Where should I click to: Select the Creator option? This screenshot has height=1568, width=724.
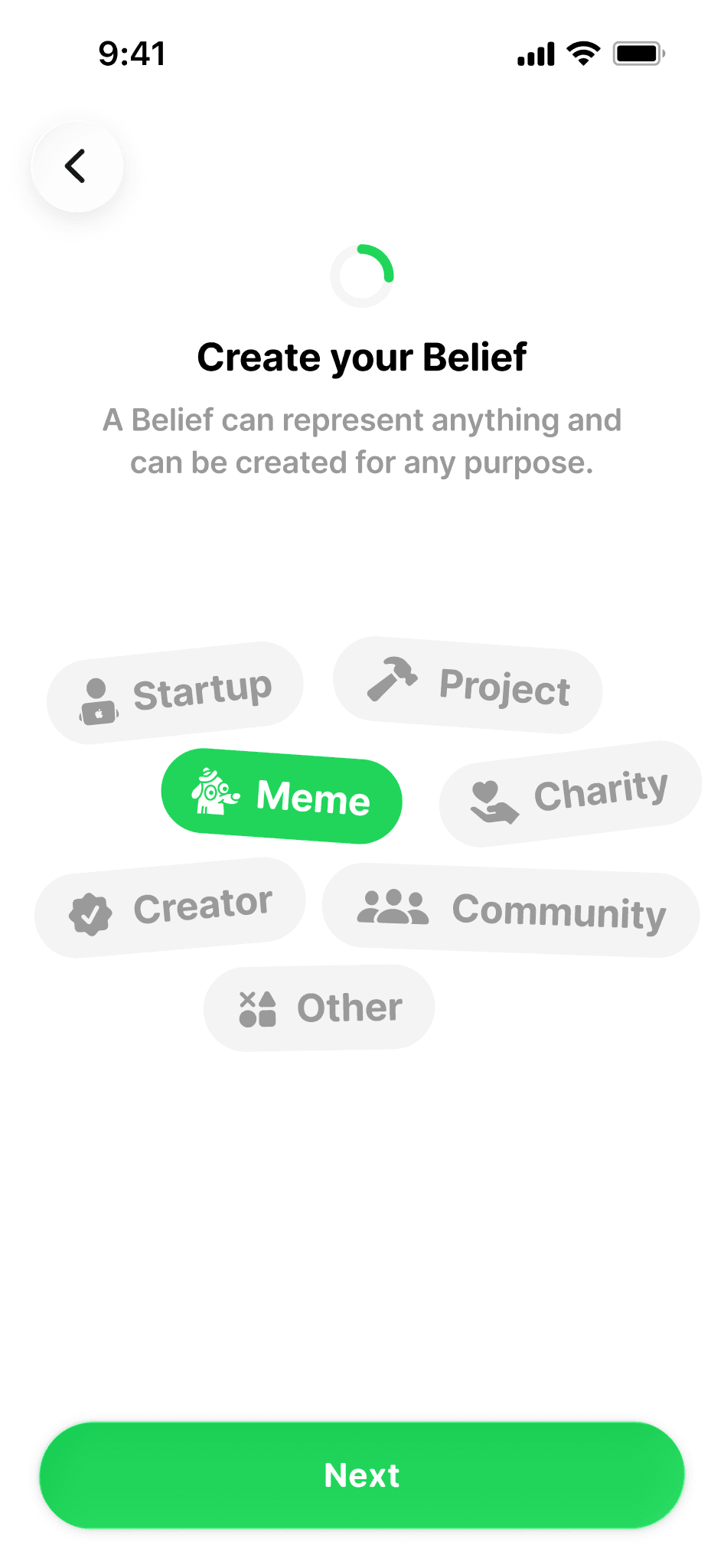coord(170,908)
